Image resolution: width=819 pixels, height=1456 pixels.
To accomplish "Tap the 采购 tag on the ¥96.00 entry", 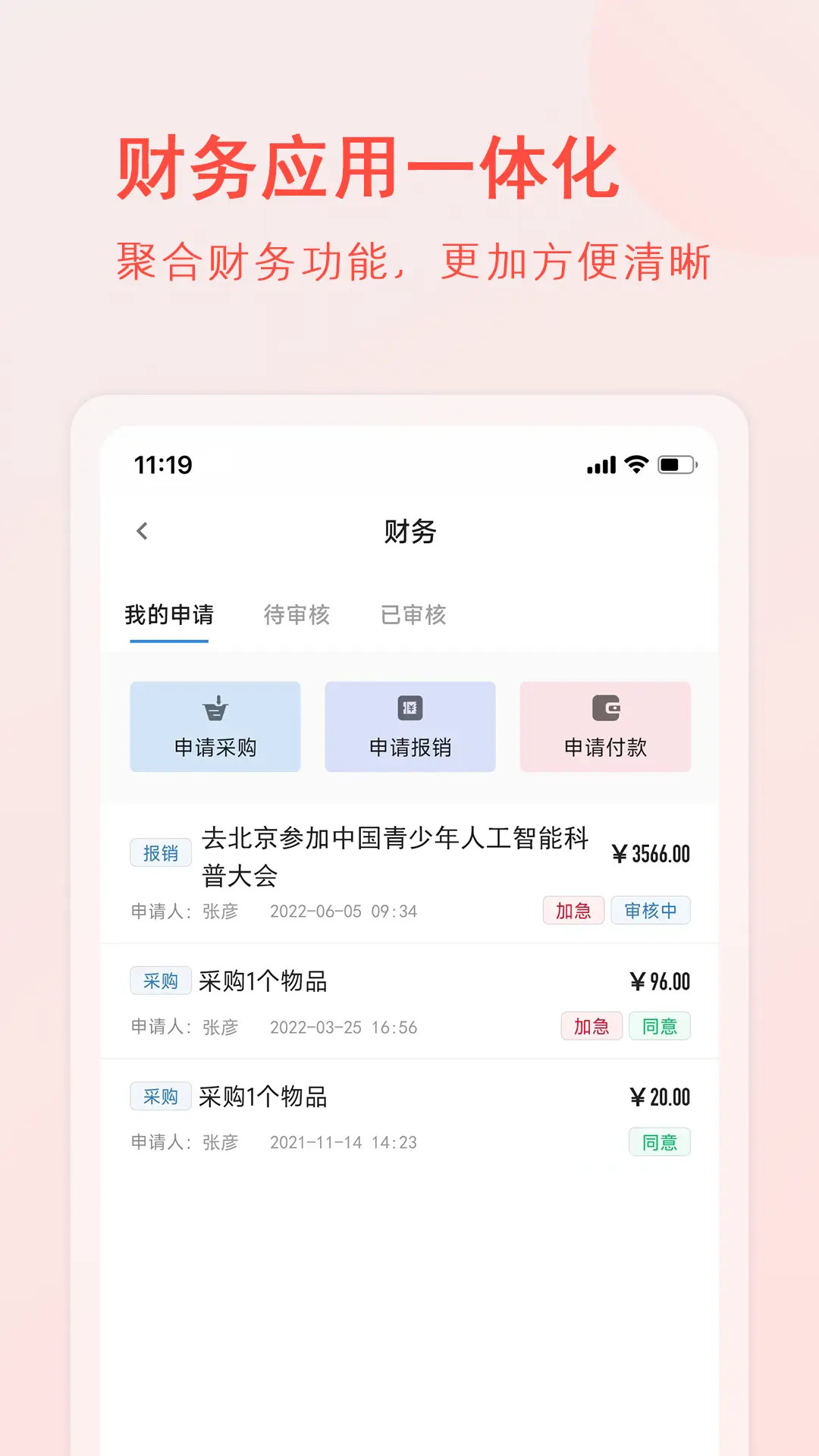I will click(161, 980).
